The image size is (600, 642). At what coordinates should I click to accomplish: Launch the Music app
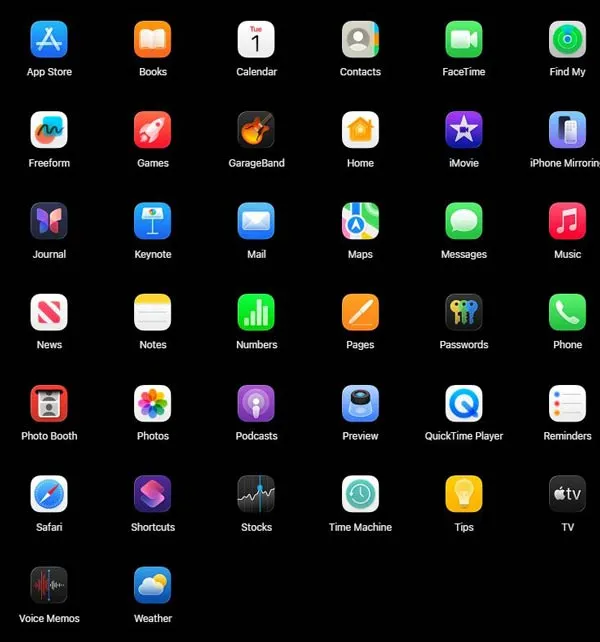click(x=567, y=221)
